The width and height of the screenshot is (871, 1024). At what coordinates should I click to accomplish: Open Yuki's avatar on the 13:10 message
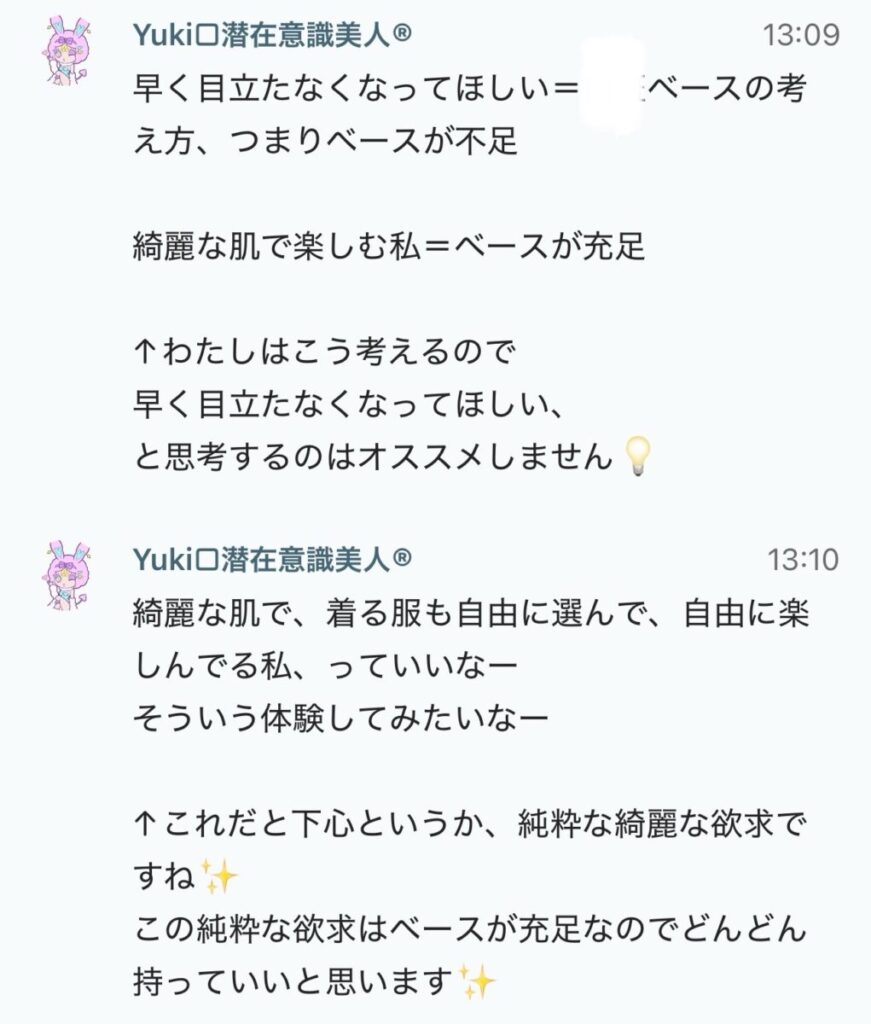point(68,575)
